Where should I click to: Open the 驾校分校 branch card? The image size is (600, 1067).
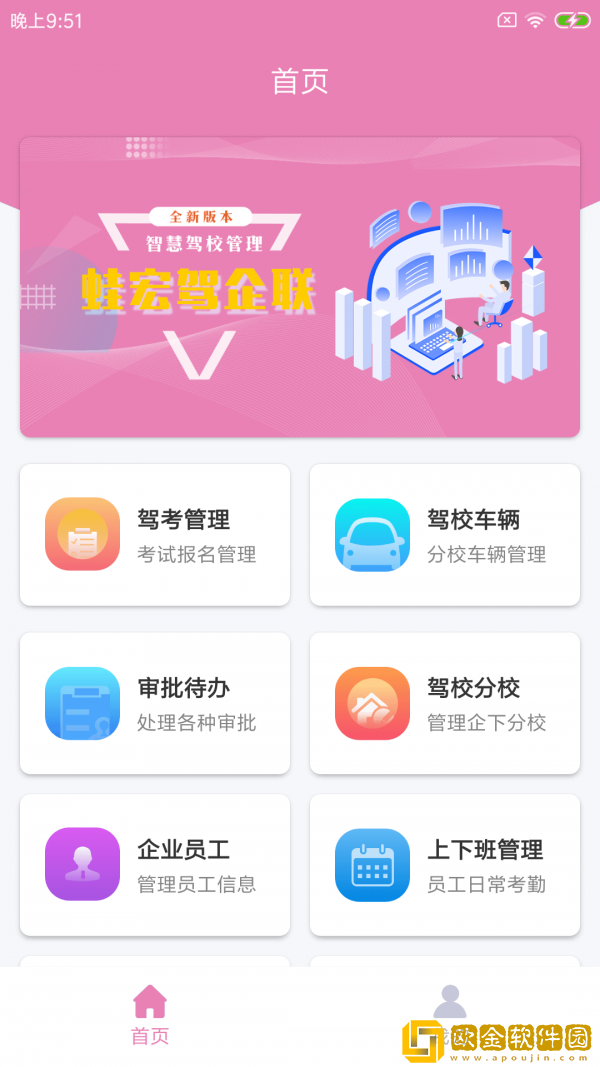click(x=445, y=703)
